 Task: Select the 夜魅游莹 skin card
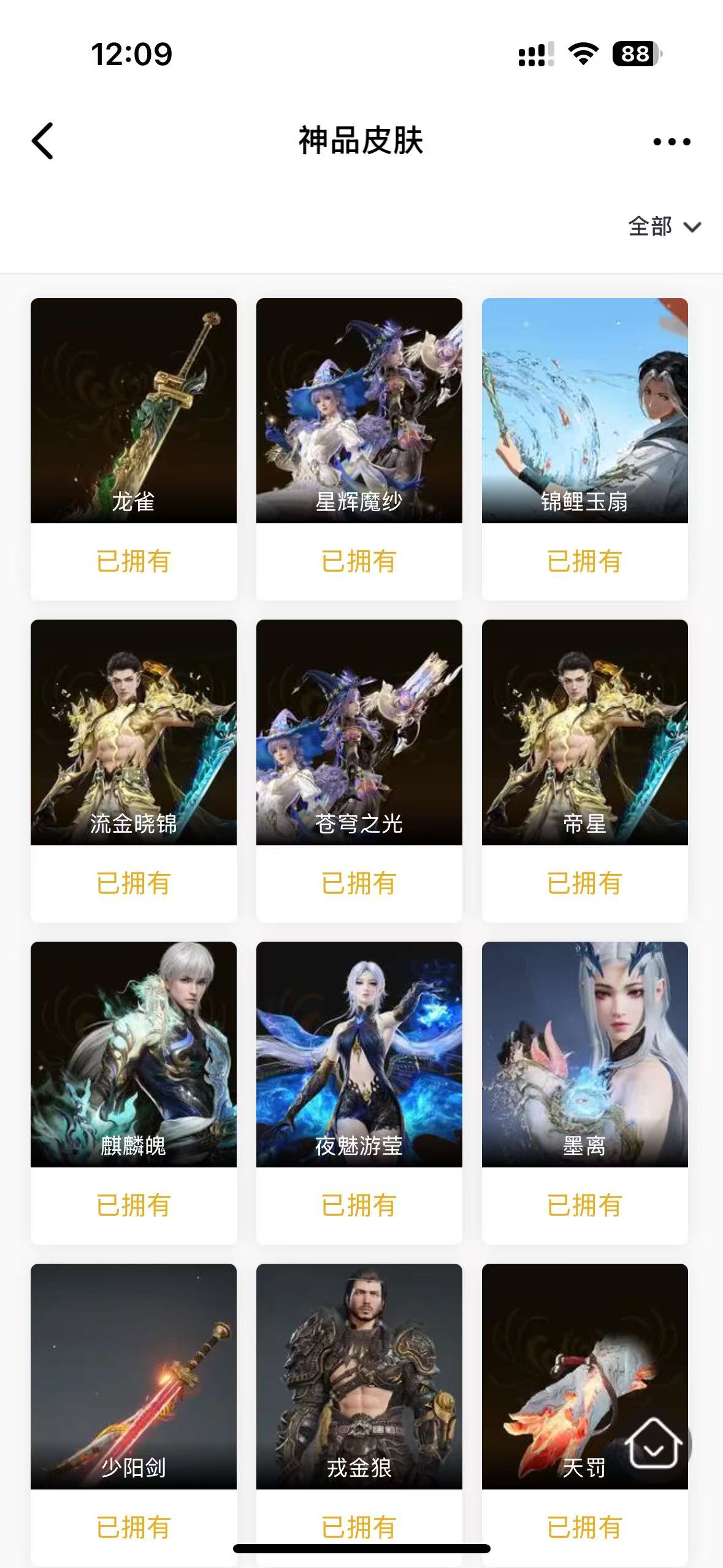[359, 1054]
